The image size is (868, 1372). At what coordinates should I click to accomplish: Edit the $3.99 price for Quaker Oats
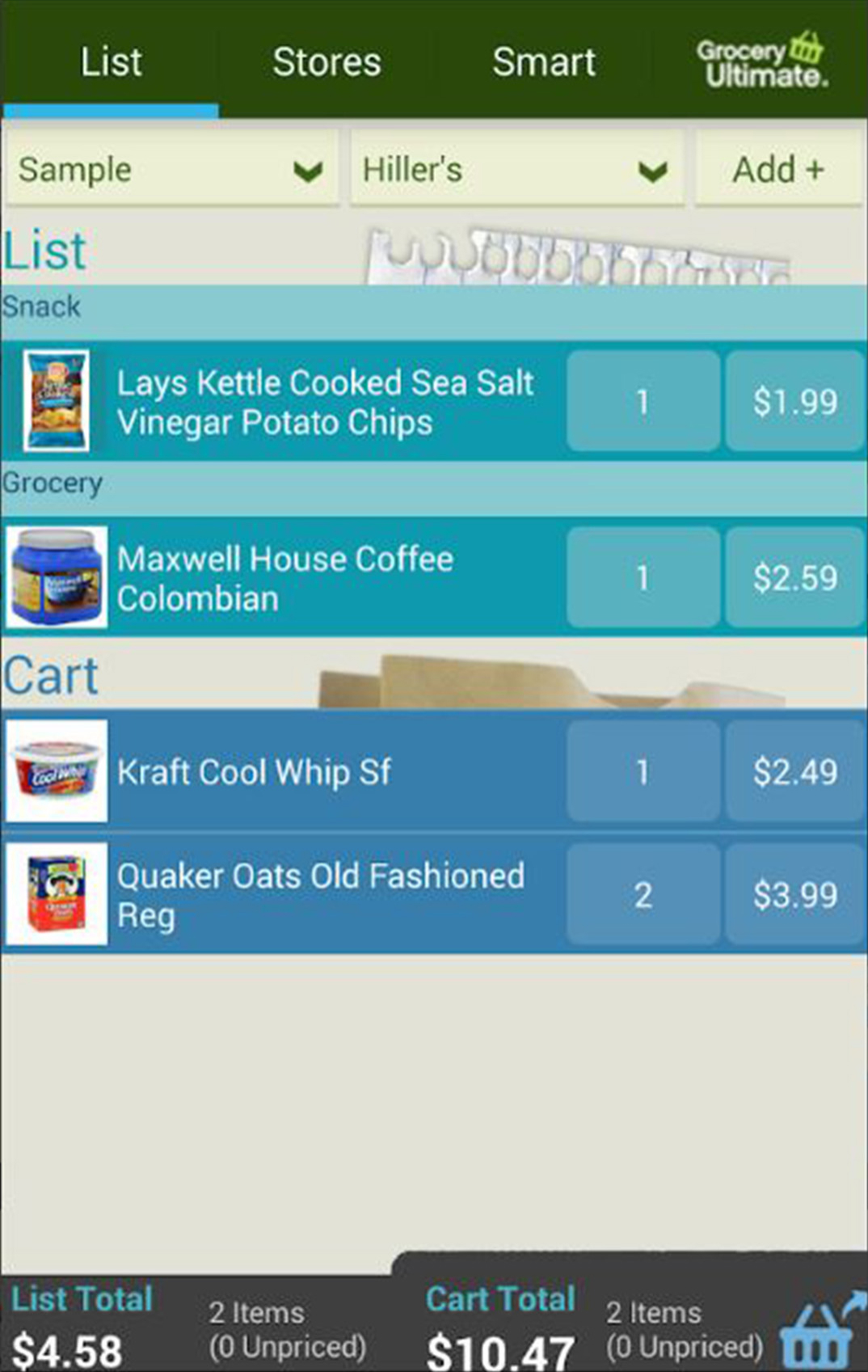pos(794,895)
